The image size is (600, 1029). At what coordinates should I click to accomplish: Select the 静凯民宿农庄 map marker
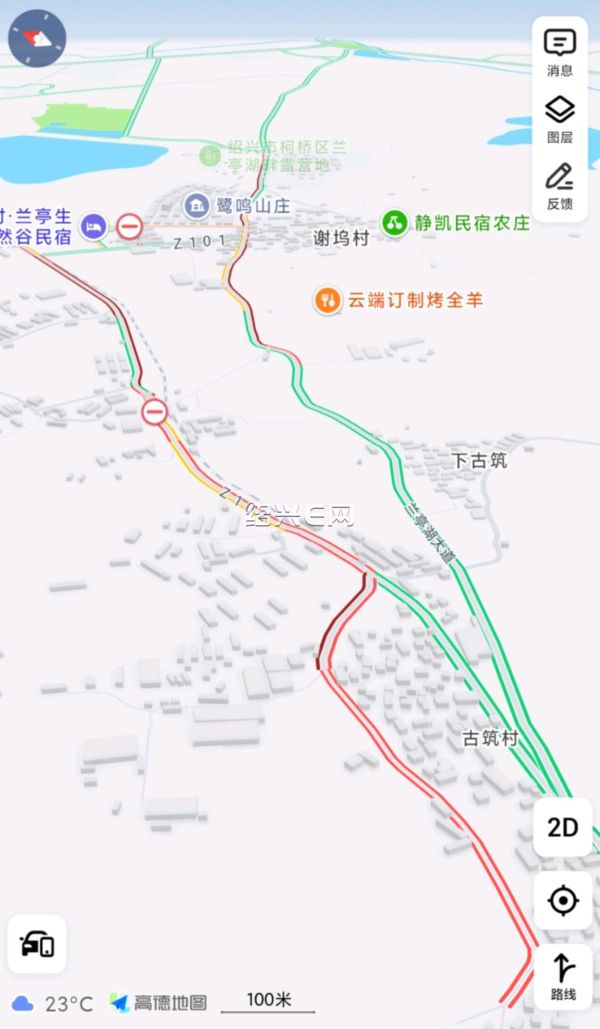click(x=395, y=223)
